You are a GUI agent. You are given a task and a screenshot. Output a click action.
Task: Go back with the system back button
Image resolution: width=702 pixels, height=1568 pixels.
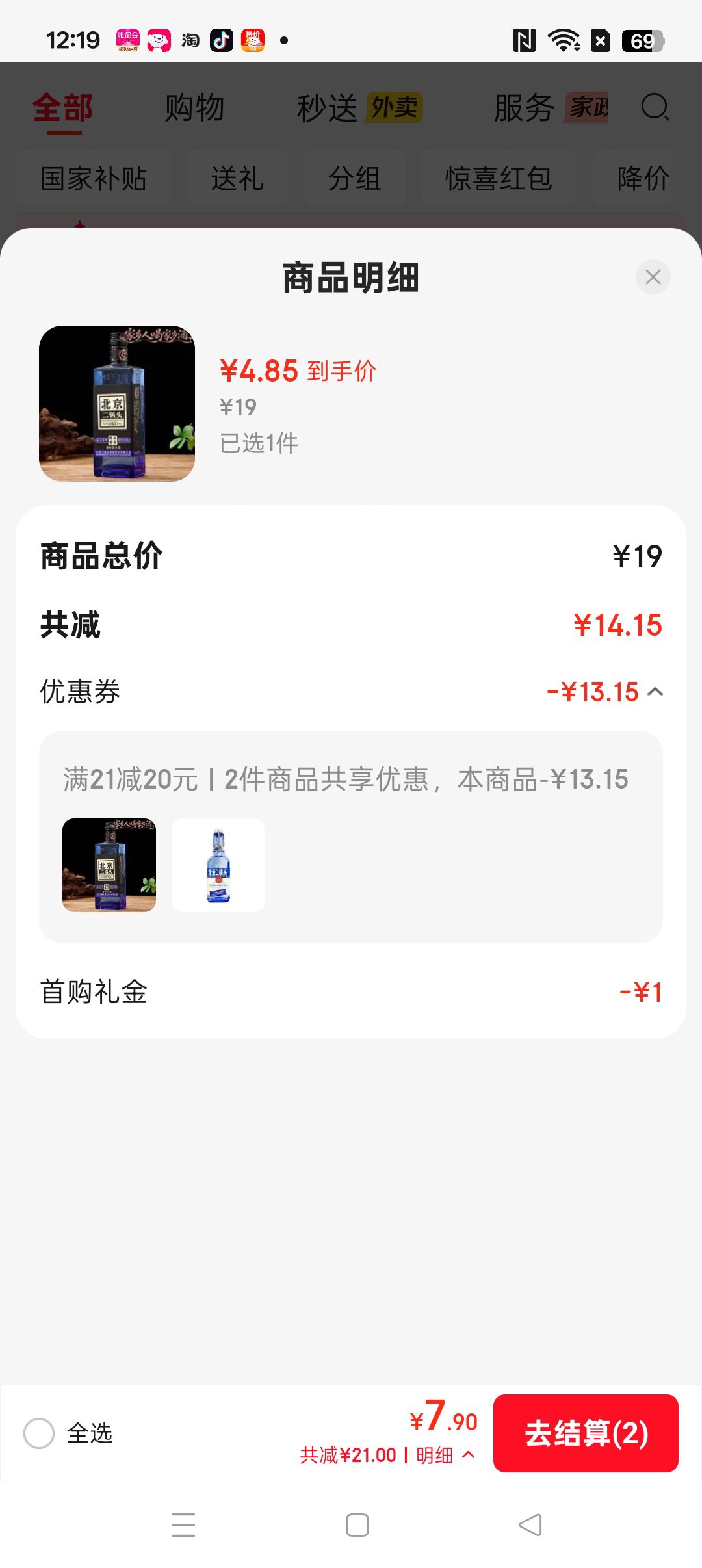[530, 1525]
